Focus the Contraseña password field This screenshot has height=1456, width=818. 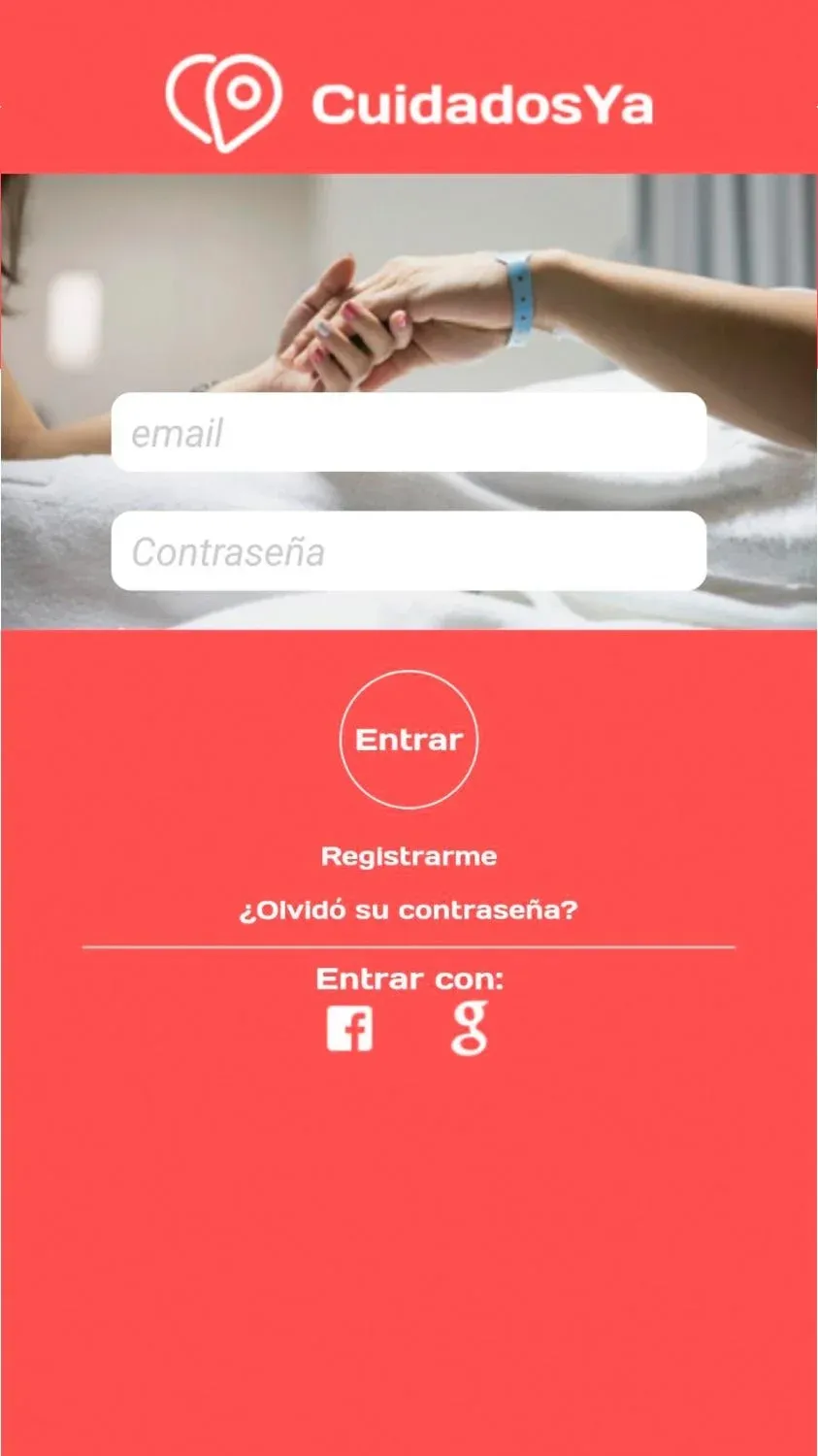[409, 551]
